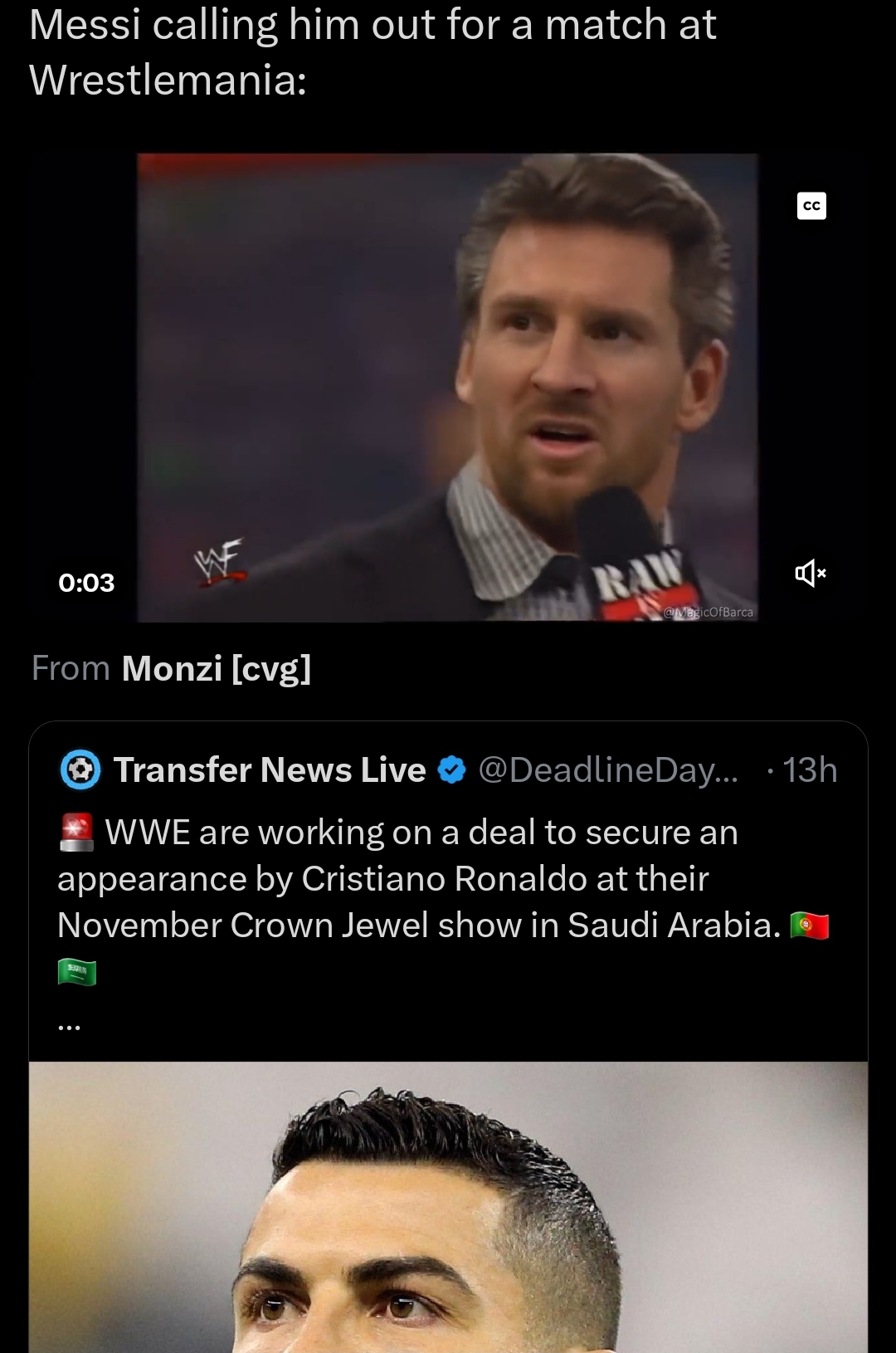896x1353 pixels.
Task: Open Monzi [cvg] source profile
Action: [x=216, y=669]
